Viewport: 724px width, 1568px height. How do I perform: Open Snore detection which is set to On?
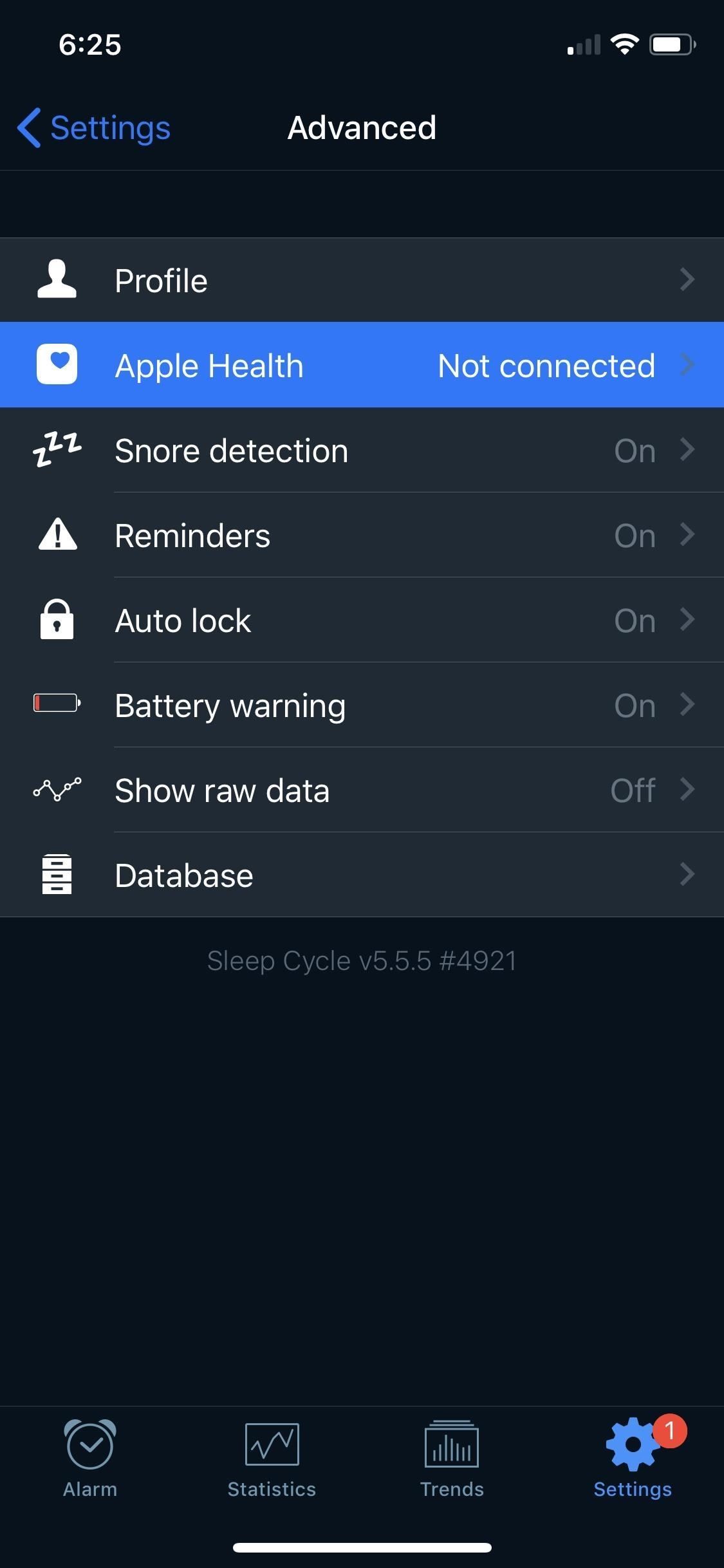pos(360,449)
